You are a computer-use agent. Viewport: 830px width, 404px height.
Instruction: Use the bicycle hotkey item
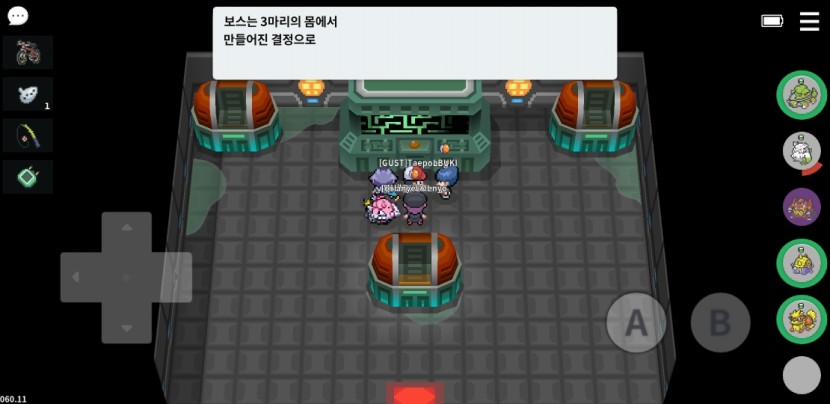pyautogui.click(x=28, y=52)
